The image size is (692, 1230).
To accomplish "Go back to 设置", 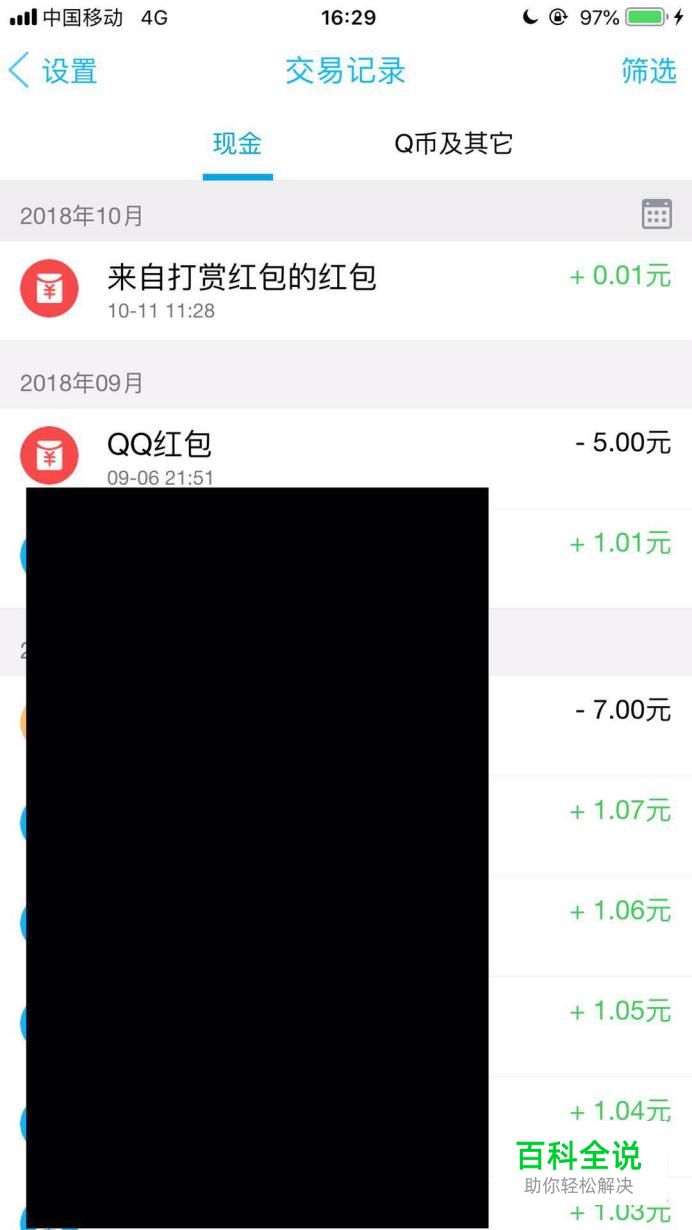I will tap(53, 71).
